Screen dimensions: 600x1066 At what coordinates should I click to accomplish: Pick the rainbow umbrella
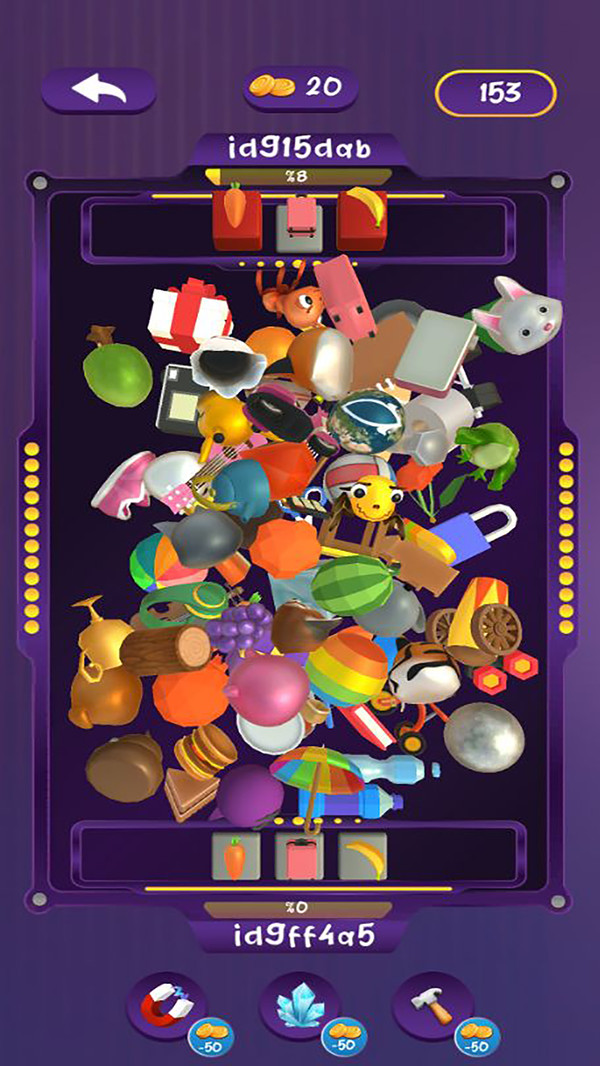pos(316,773)
